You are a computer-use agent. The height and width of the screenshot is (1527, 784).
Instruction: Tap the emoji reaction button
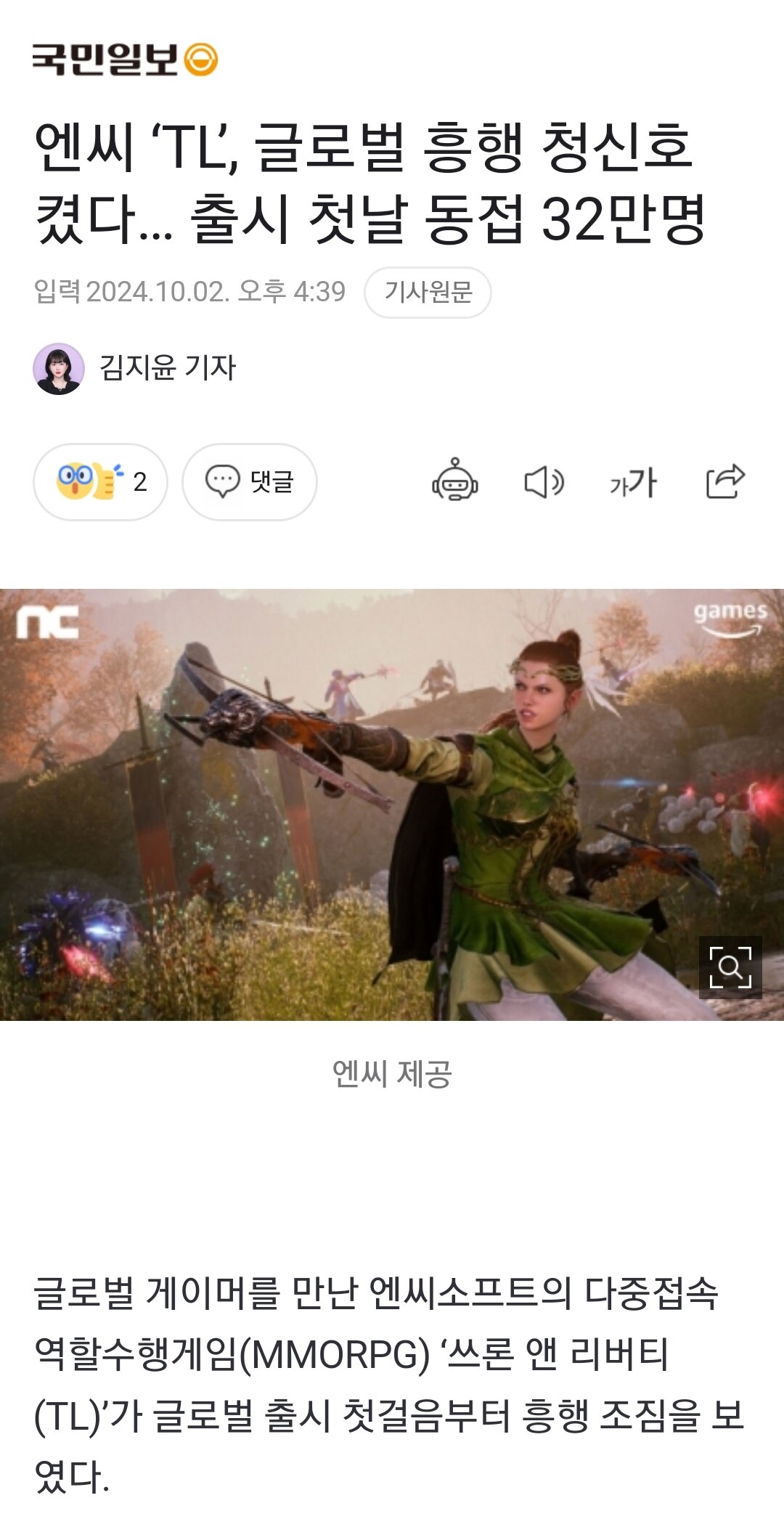point(100,482)
